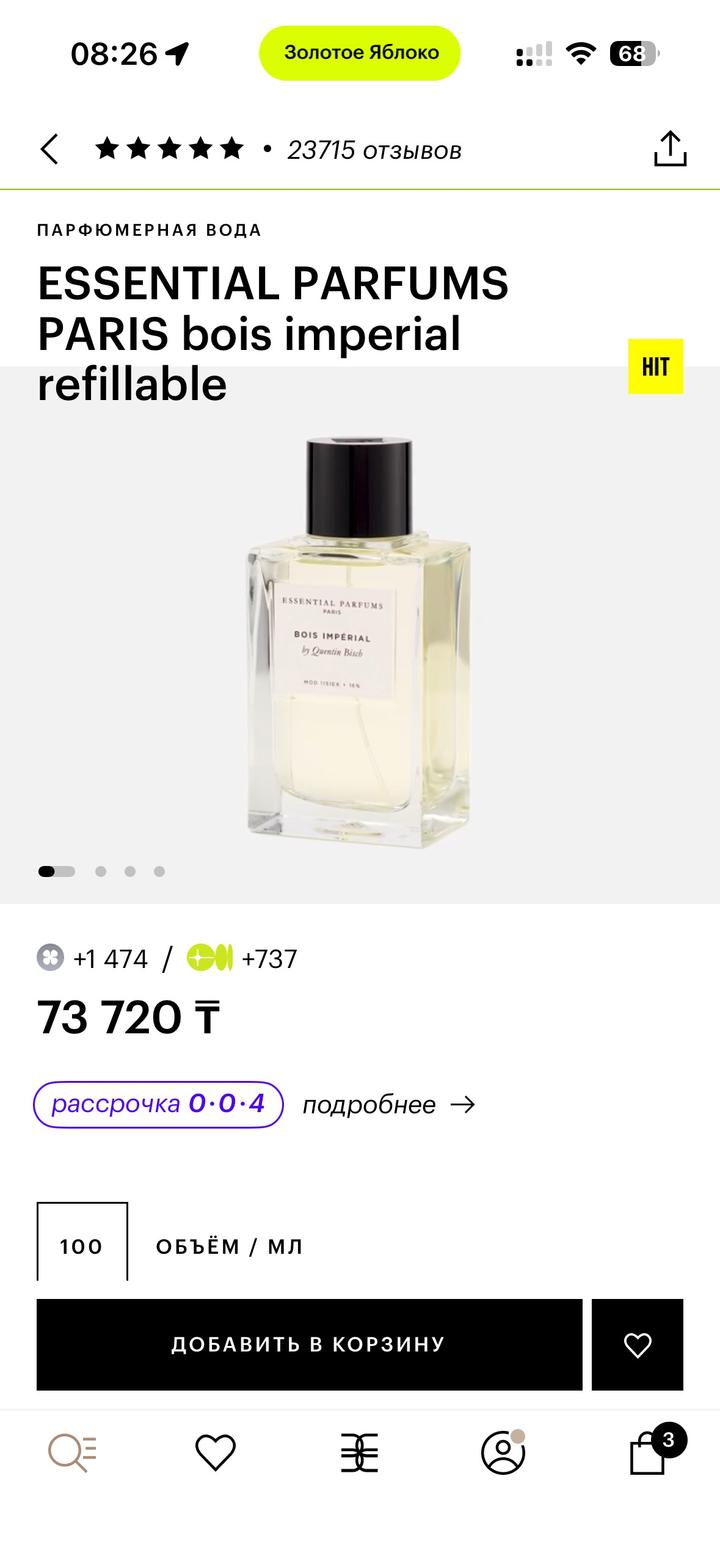Switch to the profile tab
The height and width of the screenshot is (1561, 720).
[x=503, y=1453]
